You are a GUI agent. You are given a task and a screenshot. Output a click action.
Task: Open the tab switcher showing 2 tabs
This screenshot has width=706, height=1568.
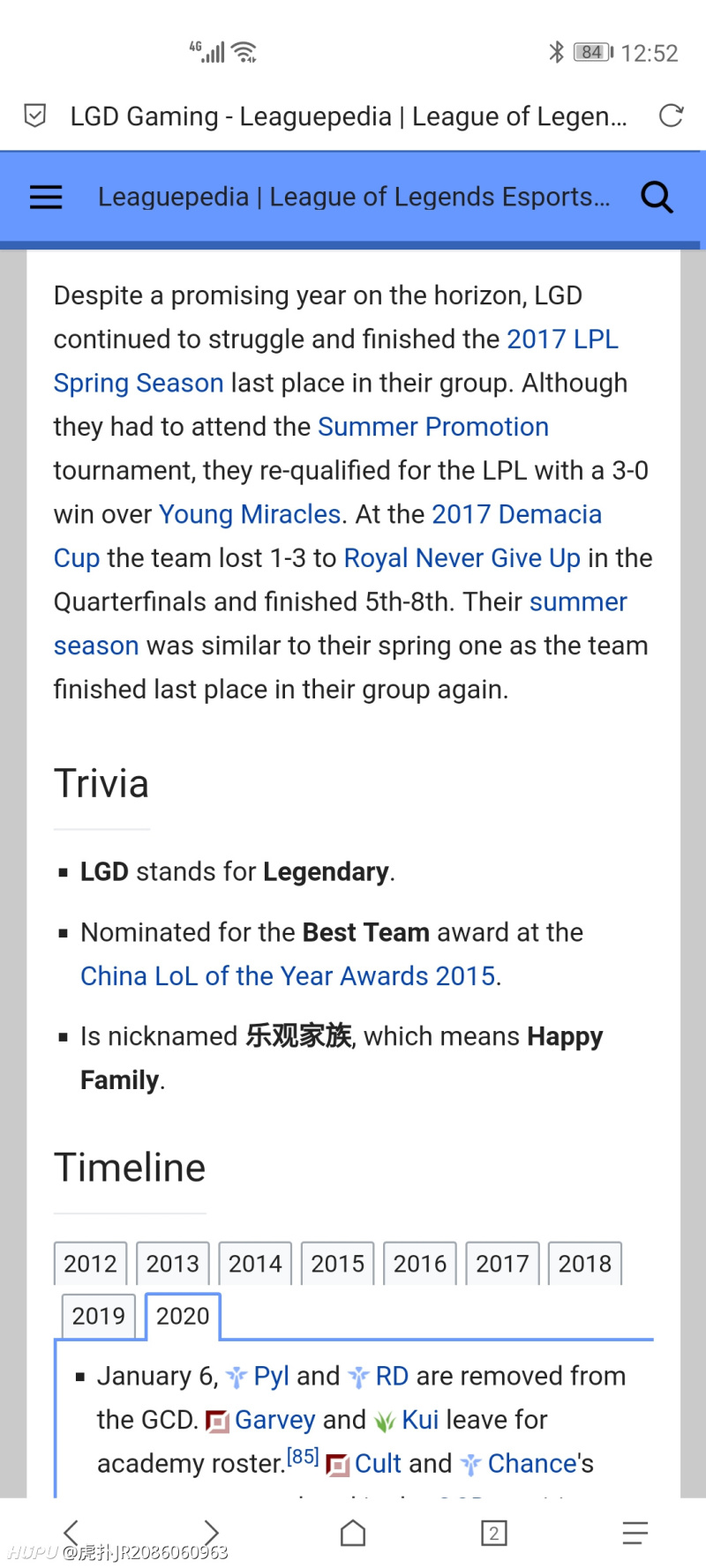pyautogui.click(x=494, y=1533)
